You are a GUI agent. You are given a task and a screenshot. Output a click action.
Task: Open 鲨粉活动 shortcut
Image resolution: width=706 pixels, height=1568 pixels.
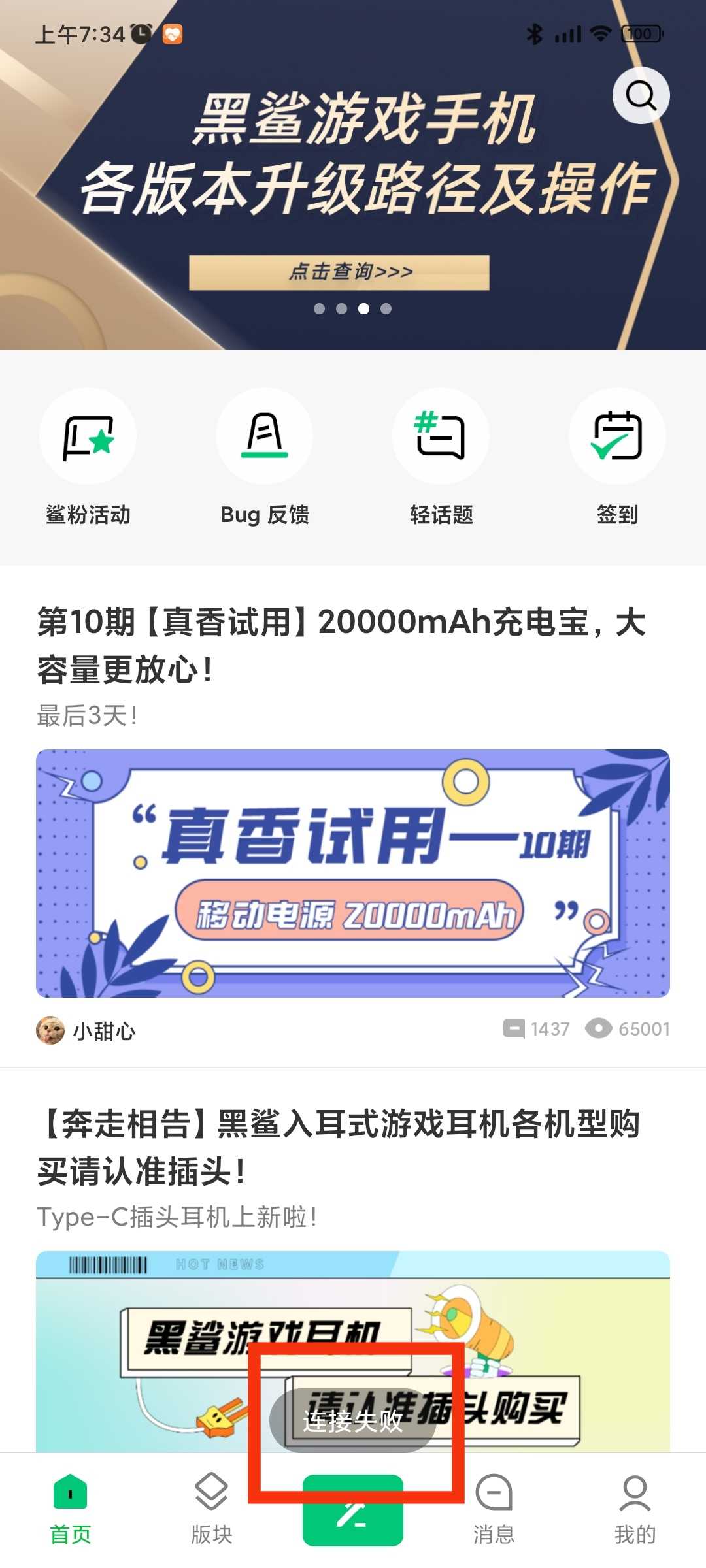pyautogui.click(x=88, y=457)
